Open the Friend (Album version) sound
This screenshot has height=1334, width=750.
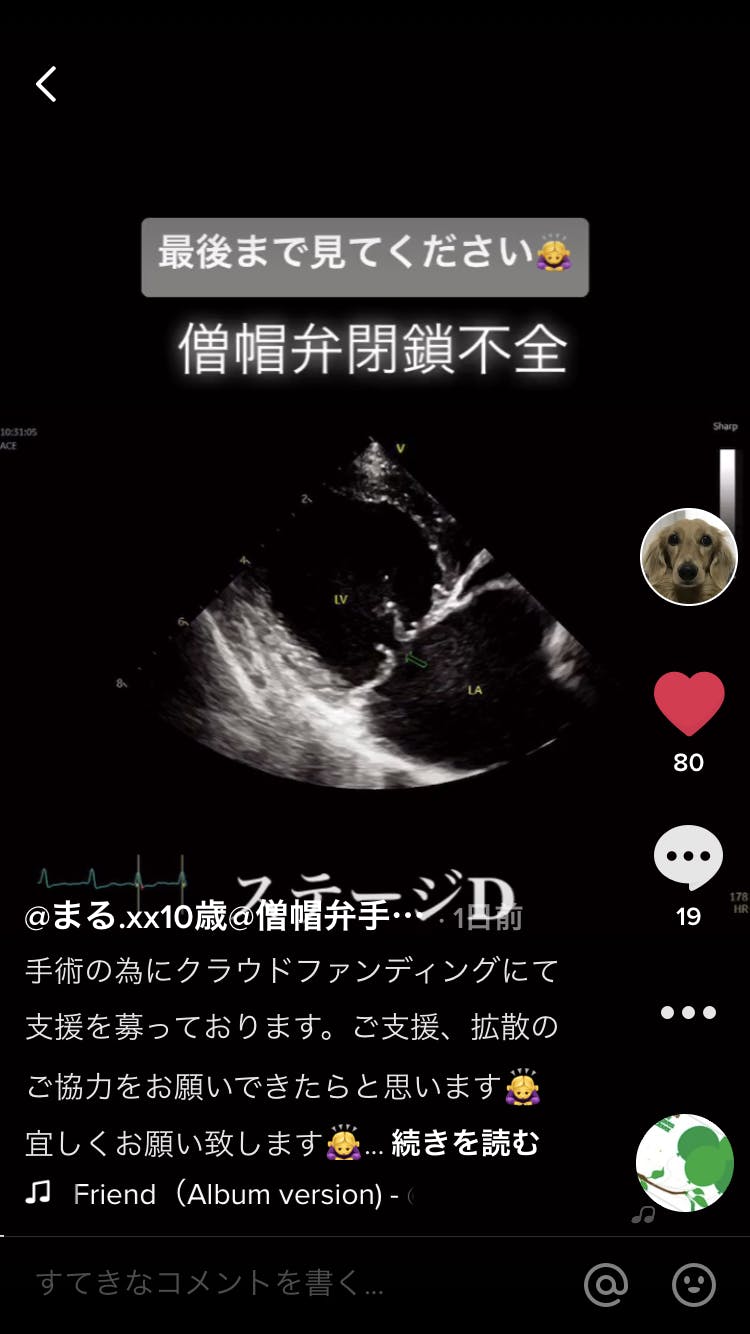(235, 1194)
